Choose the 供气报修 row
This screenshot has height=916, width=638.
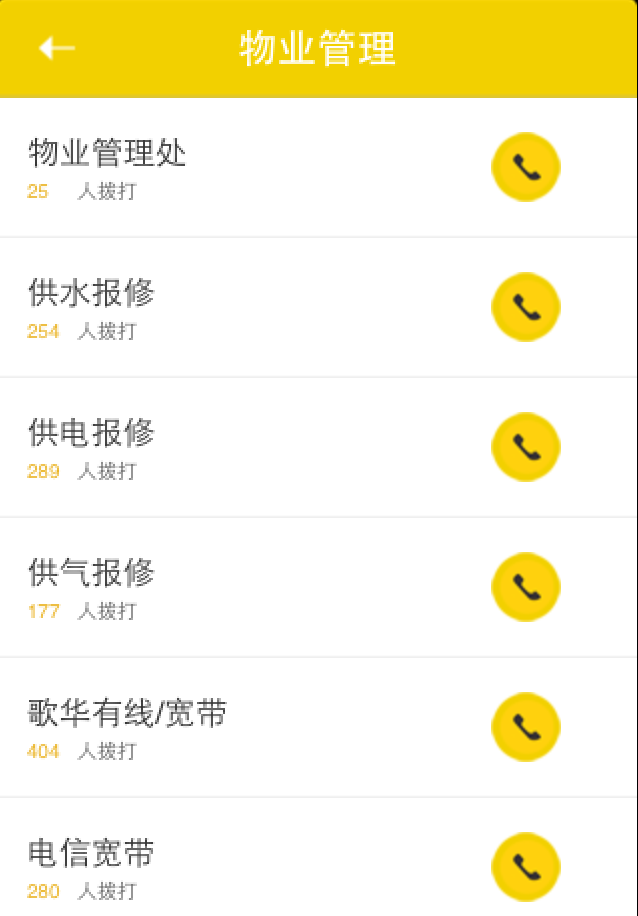200,588
